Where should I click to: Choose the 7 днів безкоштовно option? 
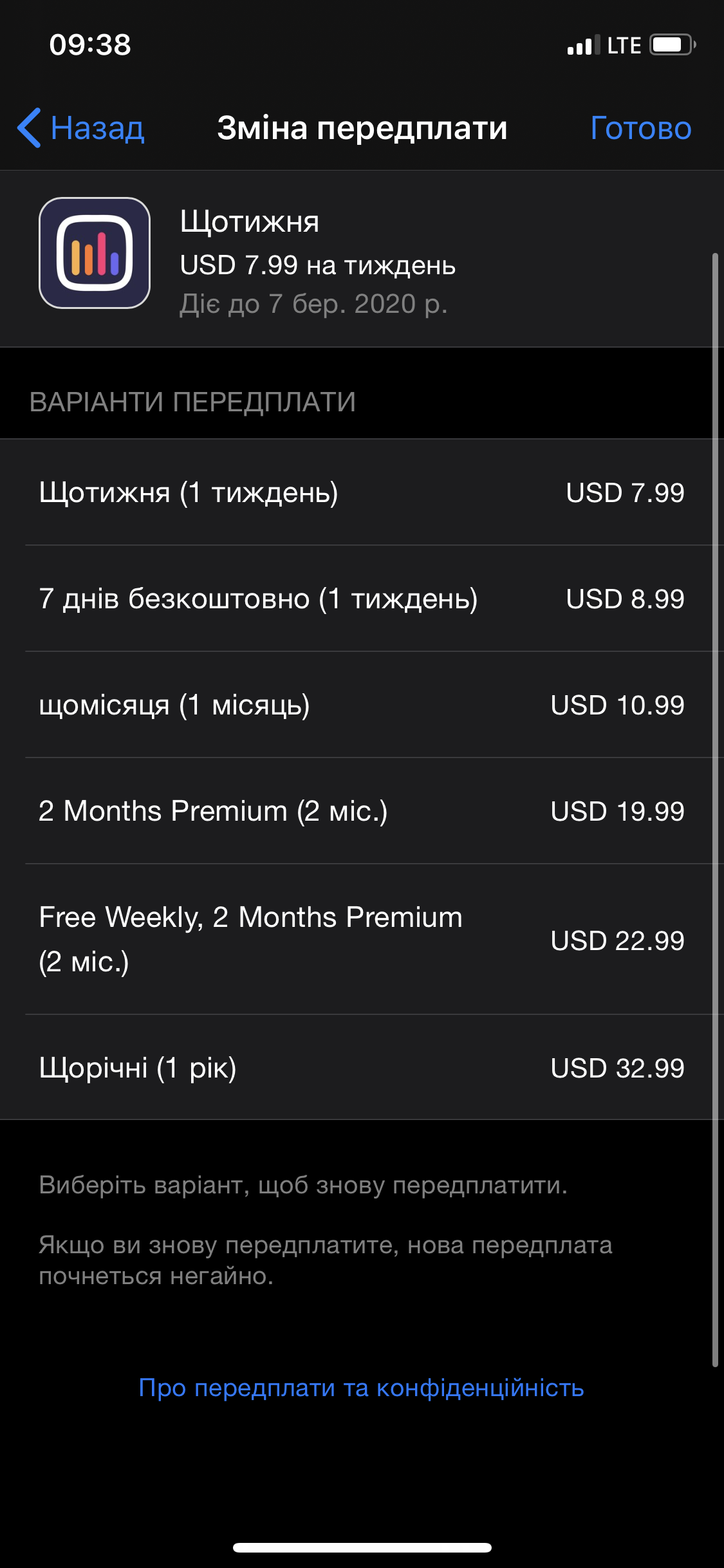(x=360, y=599)
